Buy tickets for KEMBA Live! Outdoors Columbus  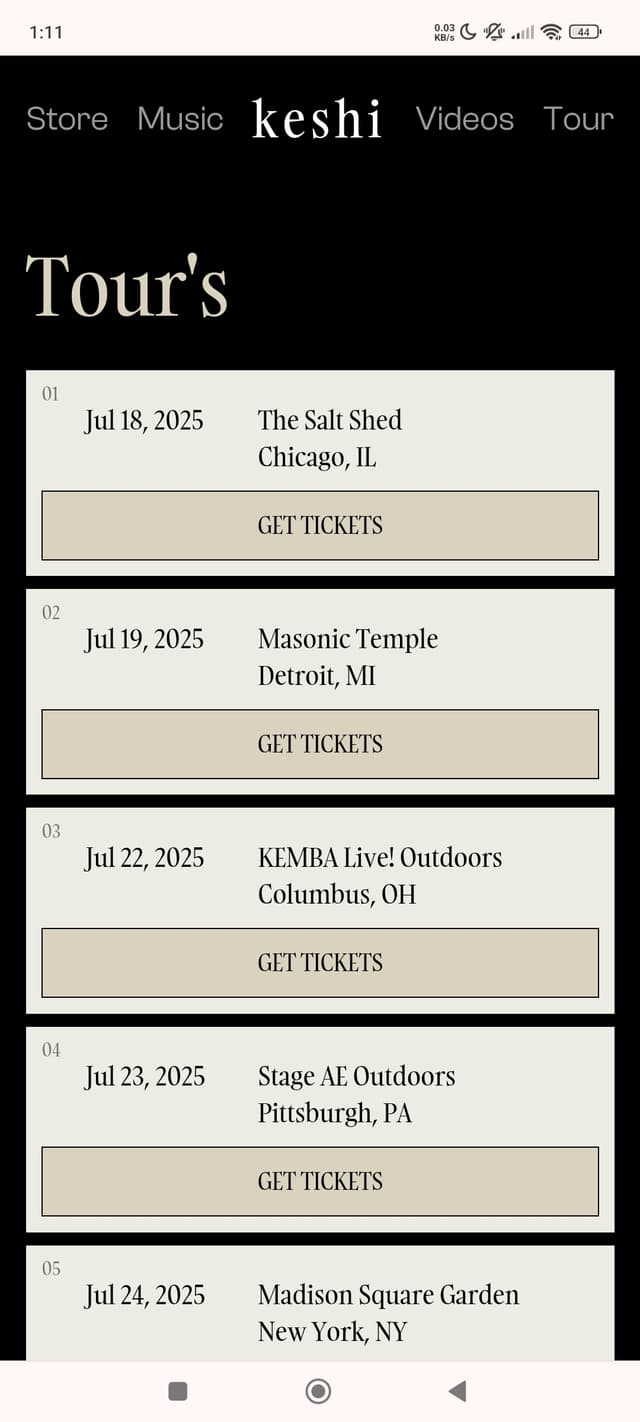click(320, 963)
